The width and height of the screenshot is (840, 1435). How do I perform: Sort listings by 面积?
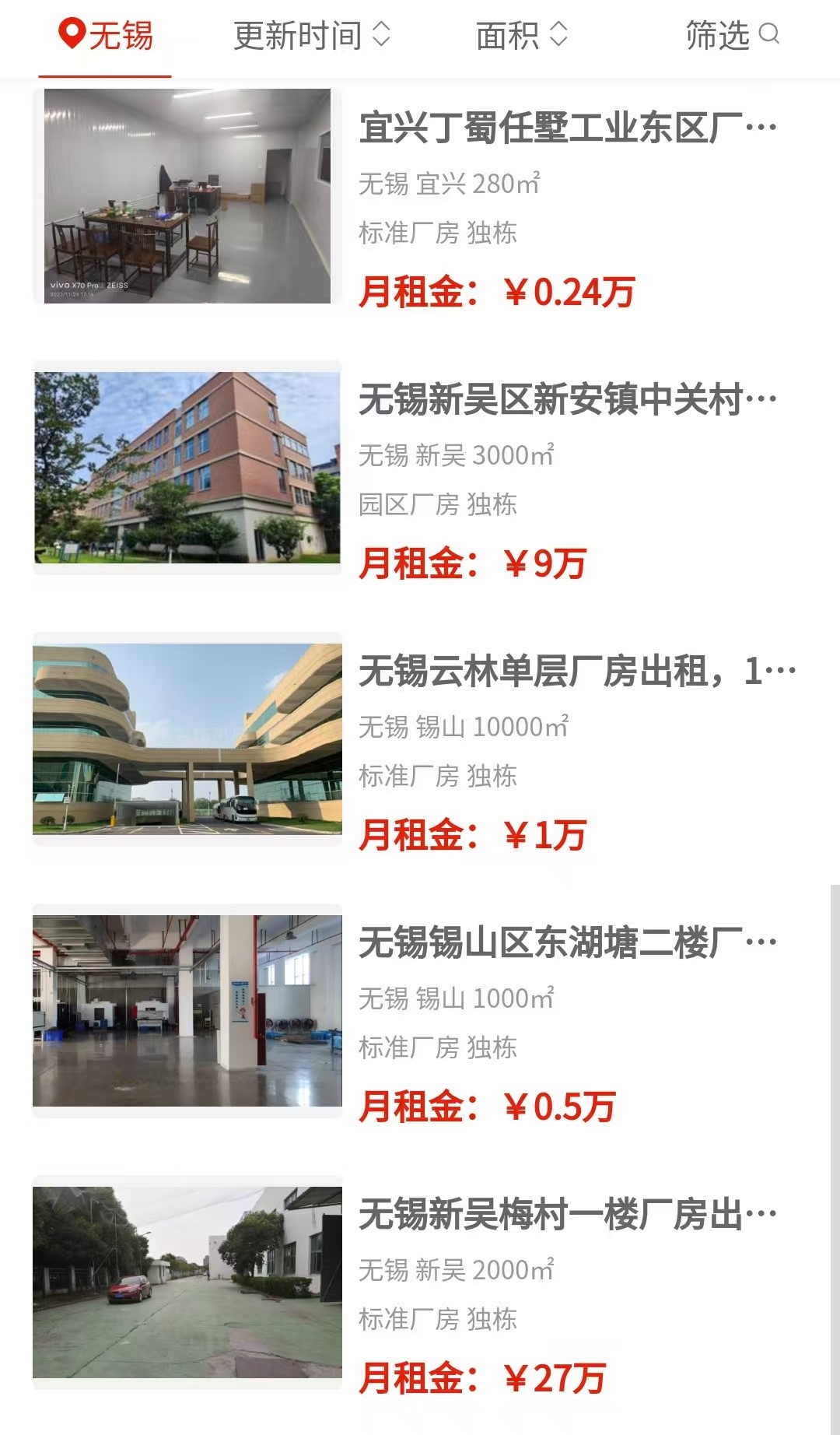tap(521, 36)
